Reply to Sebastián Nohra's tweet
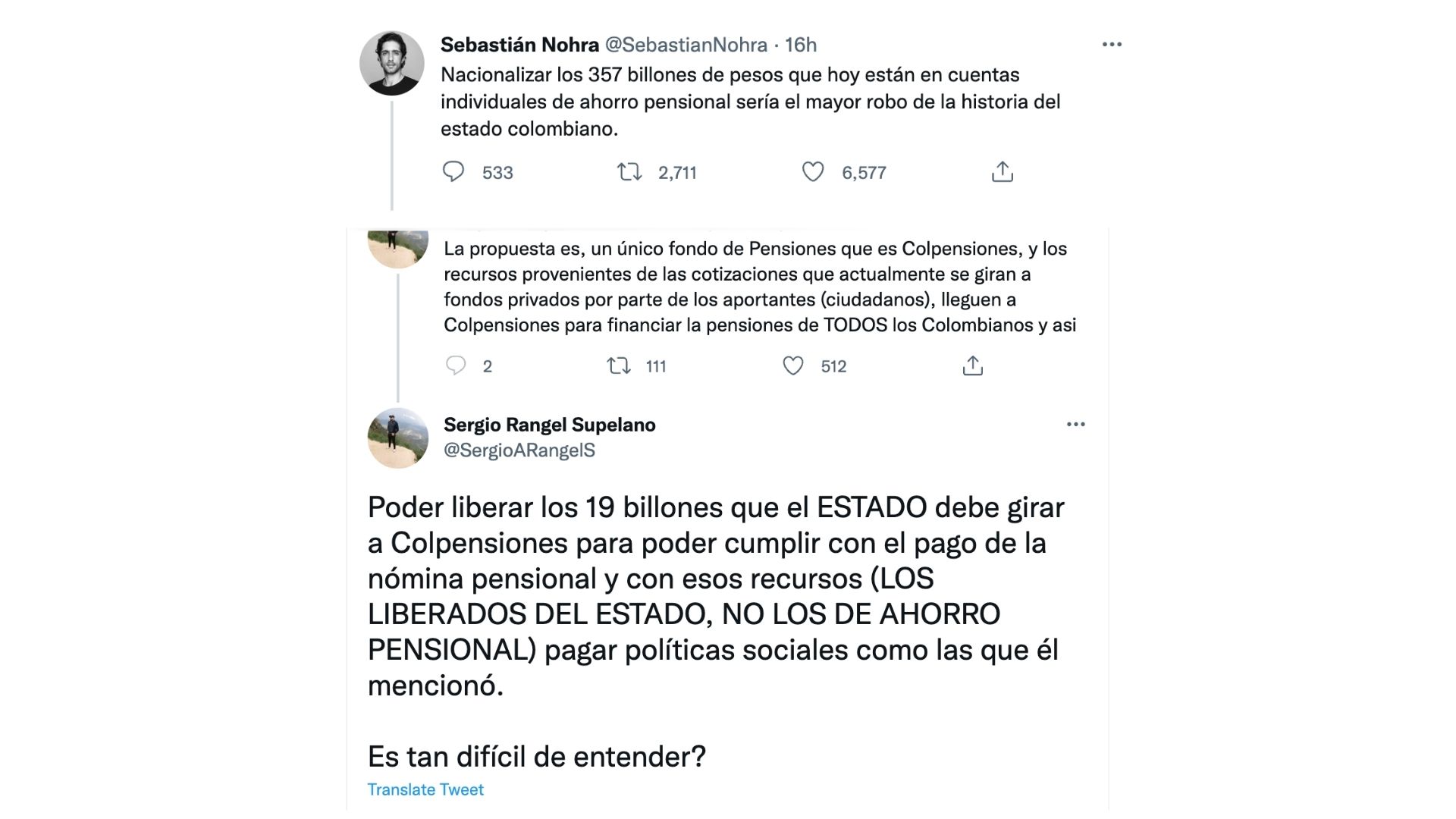The image size is (1456, 819). point(453,172)
